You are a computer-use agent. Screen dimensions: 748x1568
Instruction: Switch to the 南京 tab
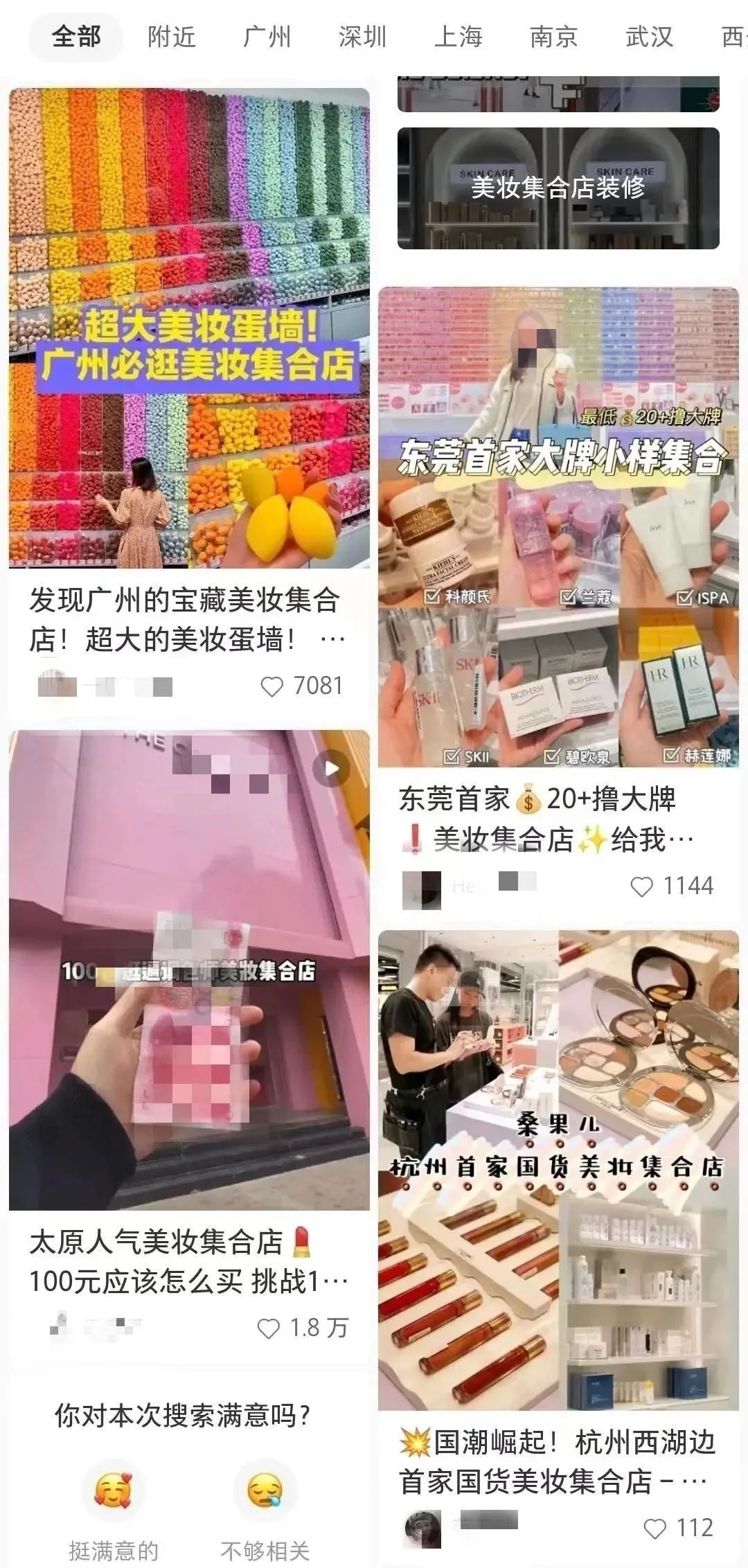pos(553,36)
